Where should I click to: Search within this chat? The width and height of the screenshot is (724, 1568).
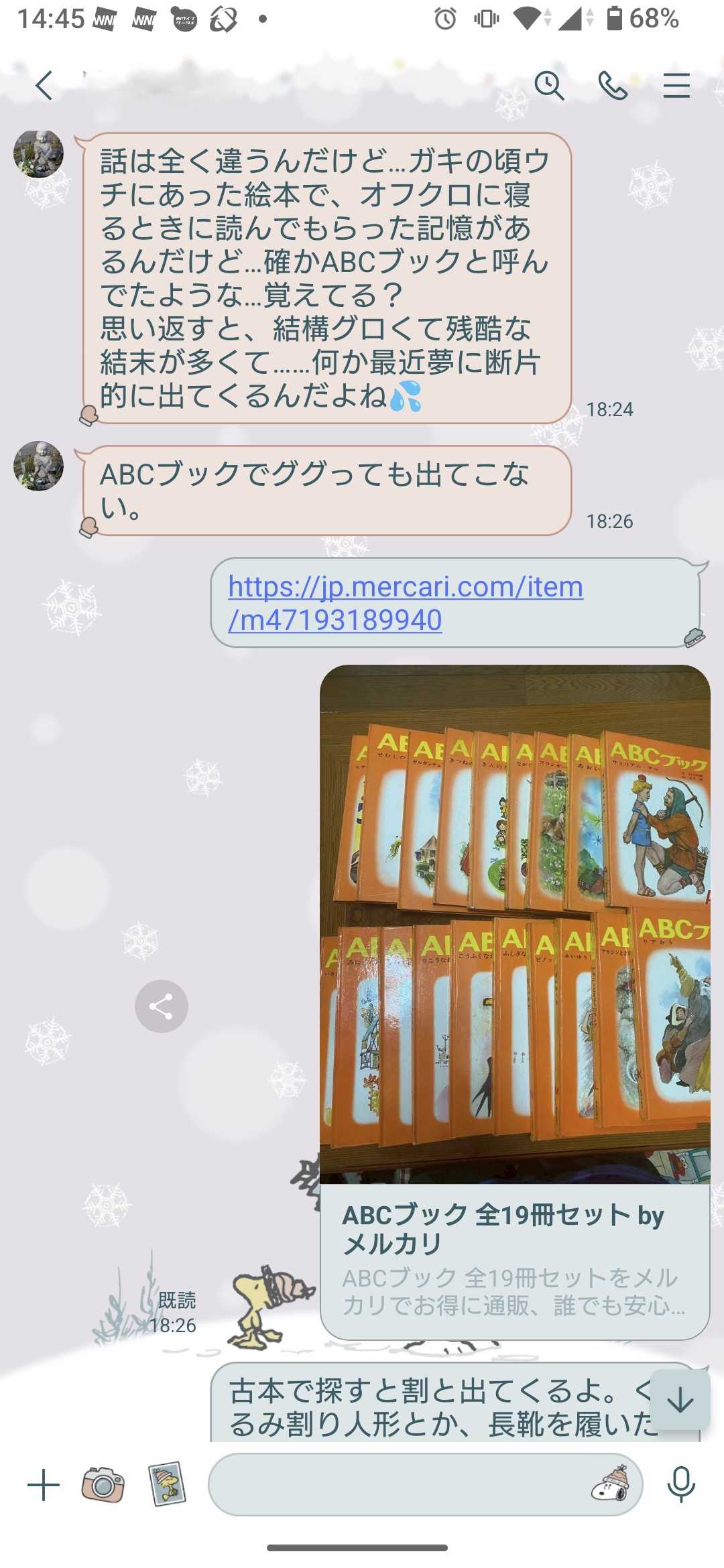(549, 86)
